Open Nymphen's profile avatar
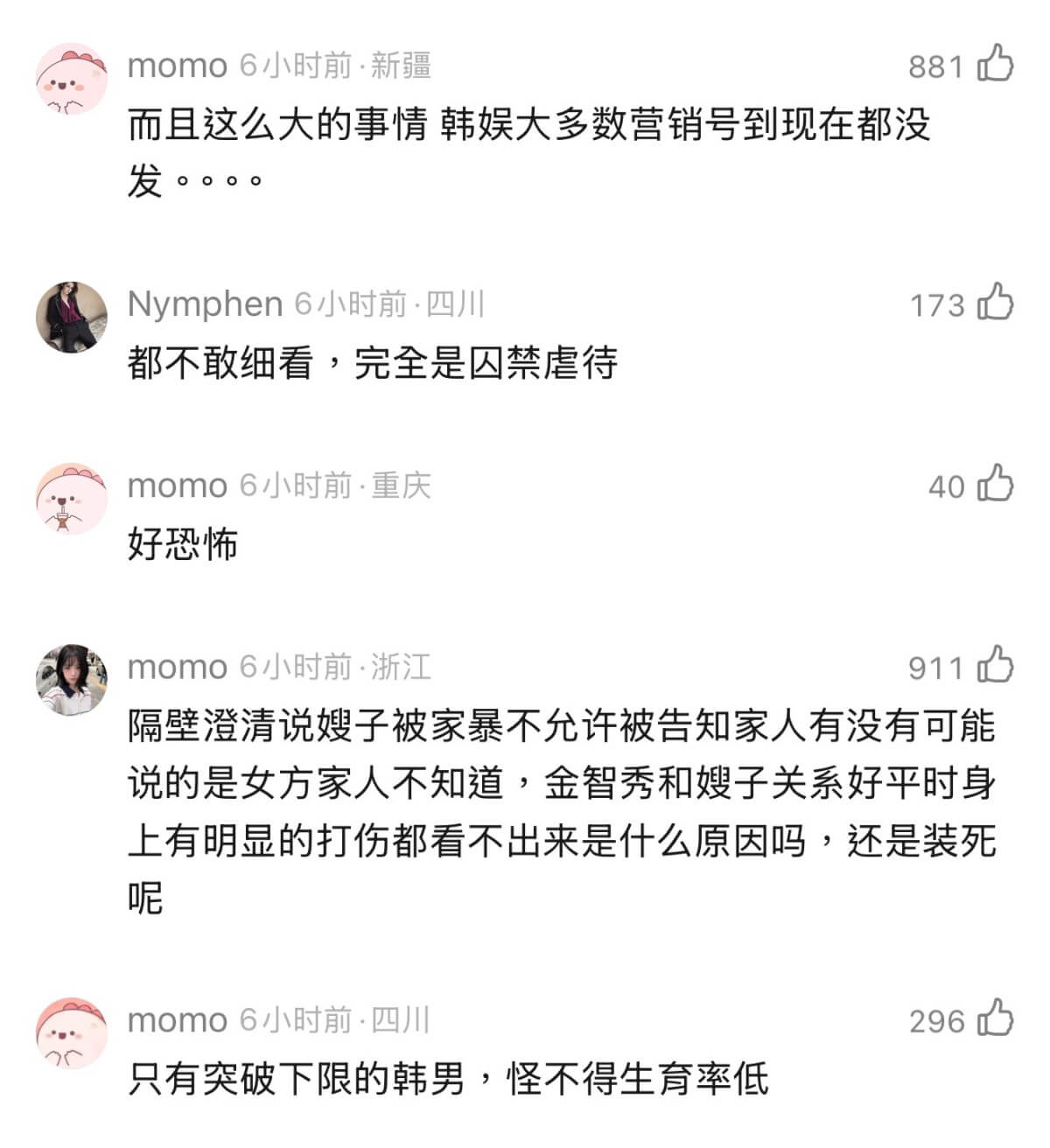Viewport: 1050px width, 1148px height. [71, 317]
